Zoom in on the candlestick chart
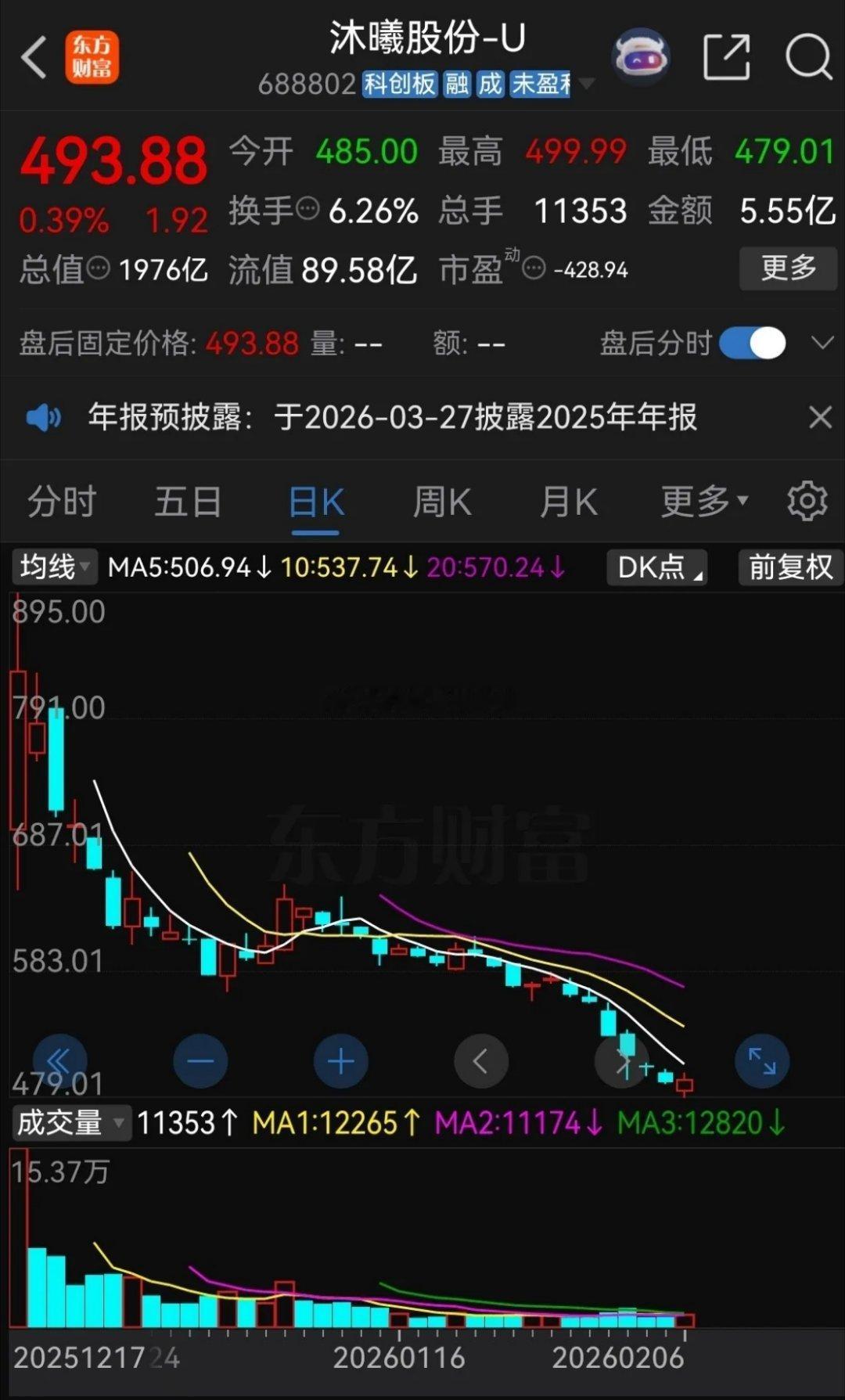The width and height of the screenshot is (845, 1400). click(340, 1060)
